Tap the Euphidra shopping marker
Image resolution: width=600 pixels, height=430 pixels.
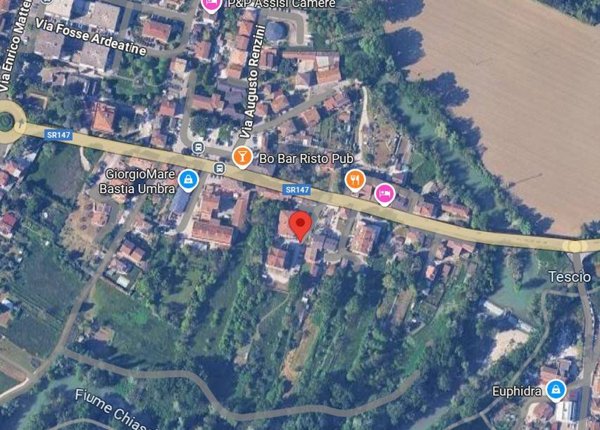click(556, 391)
